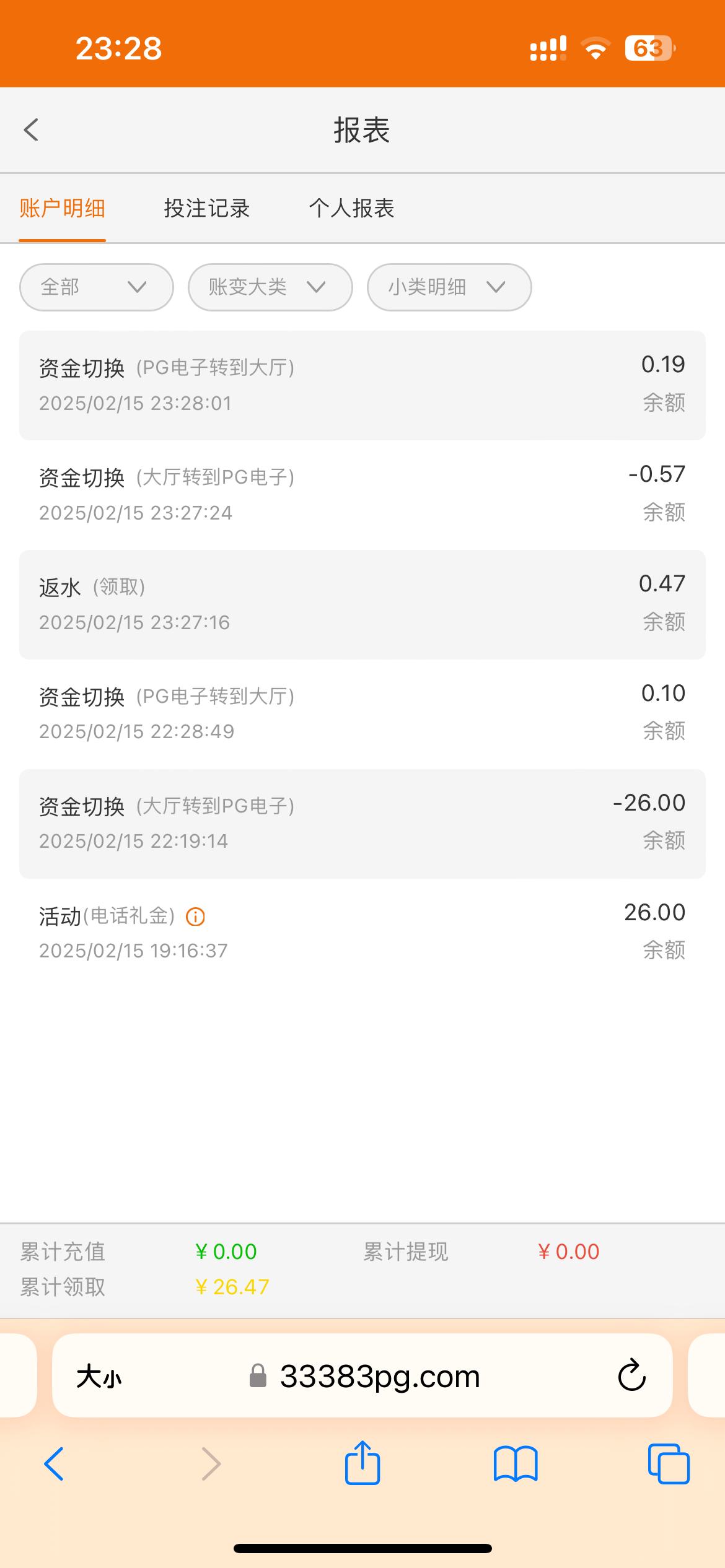
Task: Open the 账变大类 dropdown
Action: (270, 287)
